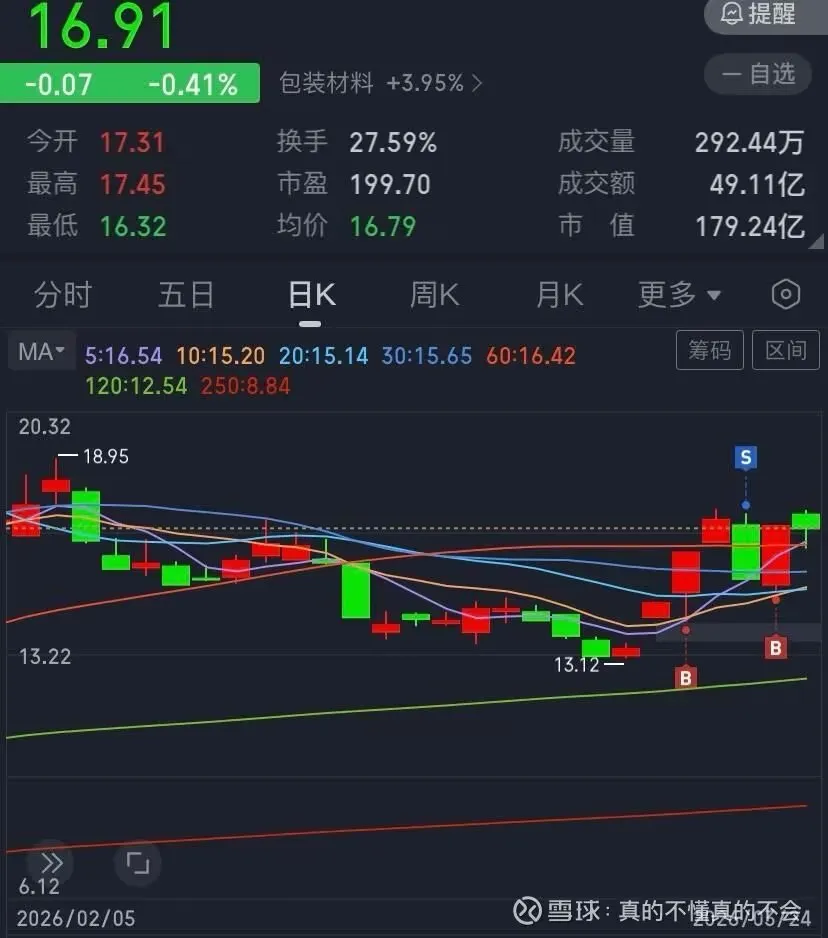Show the 筹码 chip distribution
Image resolution: width=828 pixels, height=938 pixels.
tap(709, 351)
